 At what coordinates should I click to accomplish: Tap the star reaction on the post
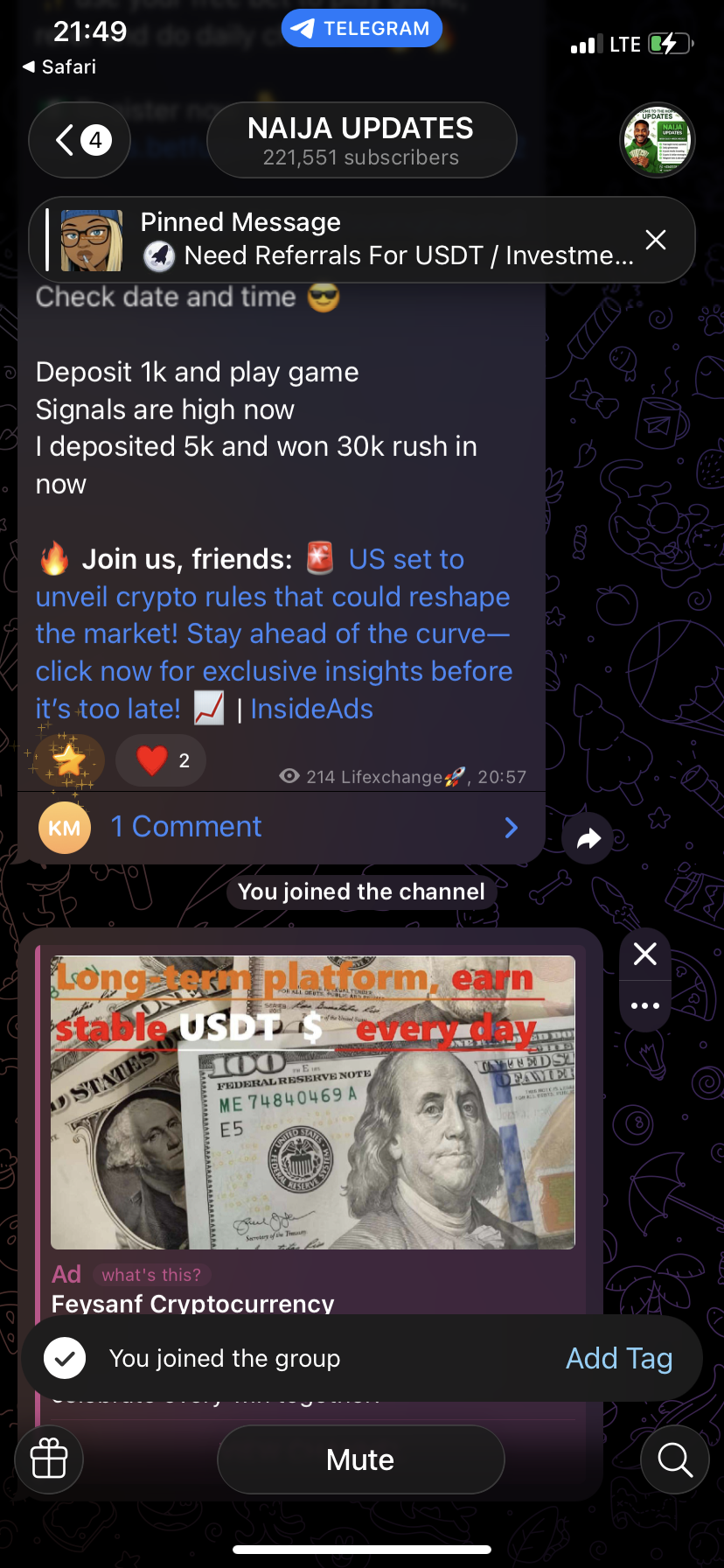coord(69,760)
